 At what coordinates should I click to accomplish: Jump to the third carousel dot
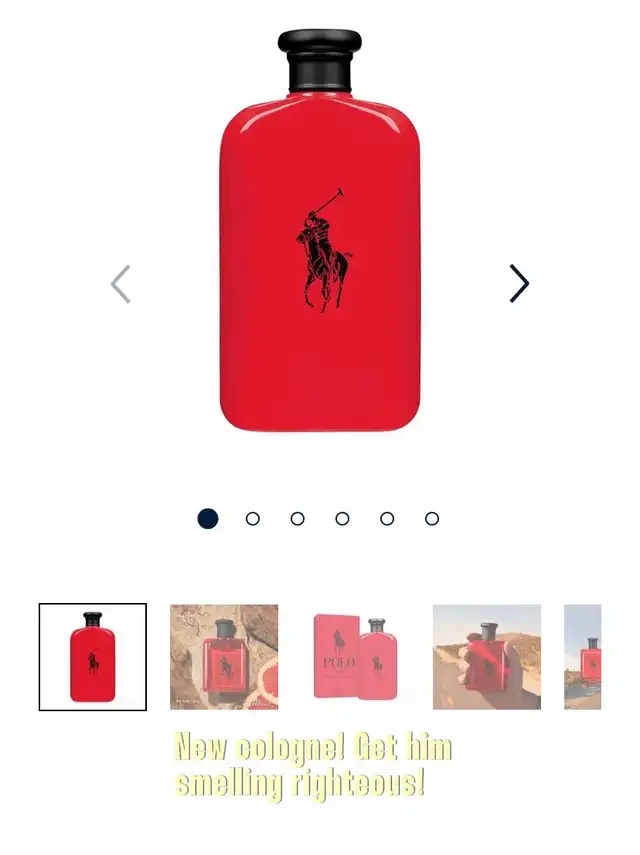tap(298, 519)
